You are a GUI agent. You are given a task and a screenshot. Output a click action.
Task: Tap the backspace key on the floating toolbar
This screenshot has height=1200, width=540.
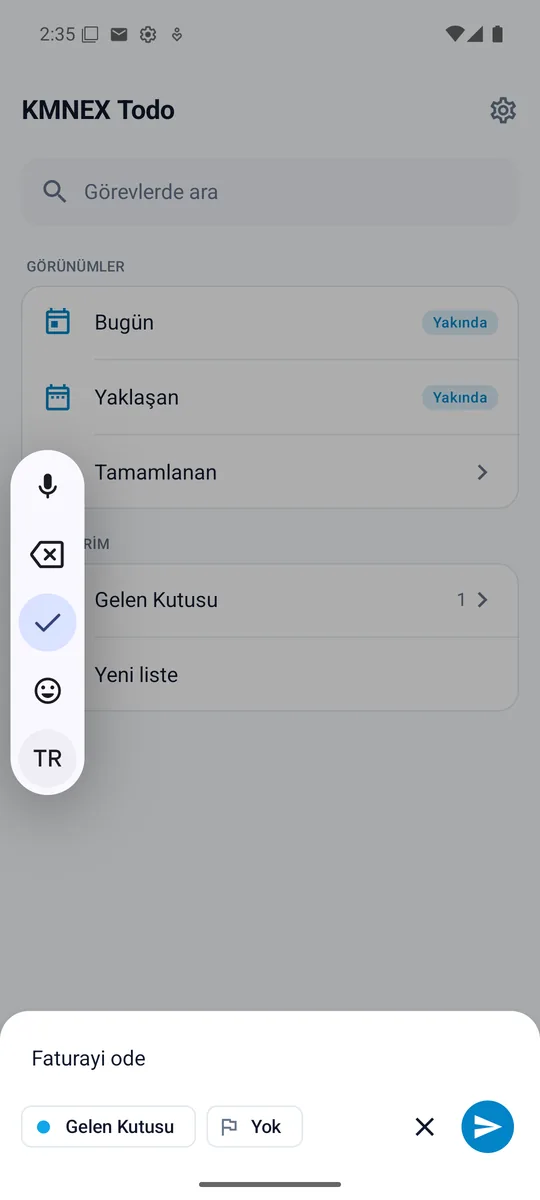(x=47, y=555)
